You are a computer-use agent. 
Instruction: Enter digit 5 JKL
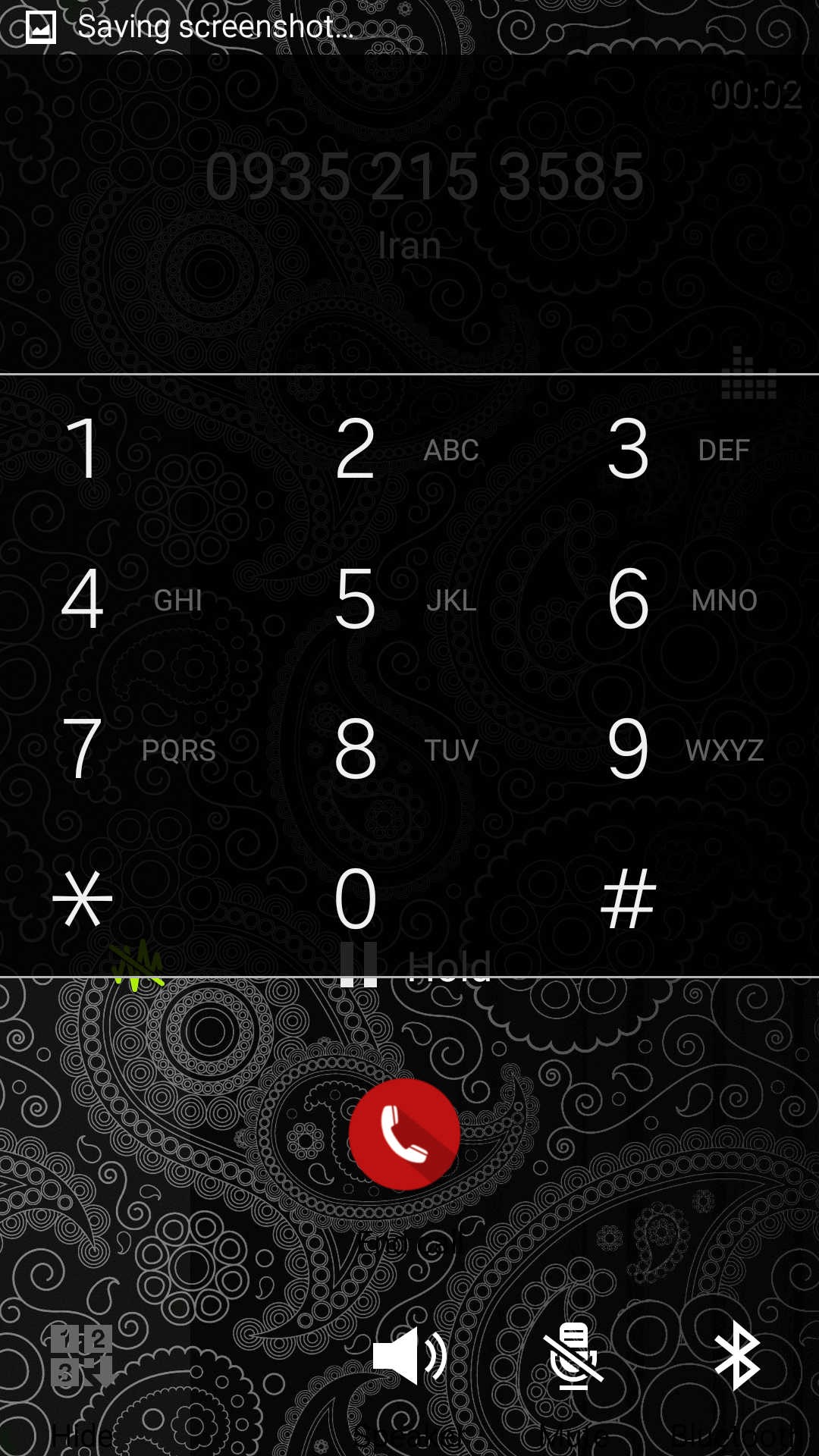pos(409,599)
